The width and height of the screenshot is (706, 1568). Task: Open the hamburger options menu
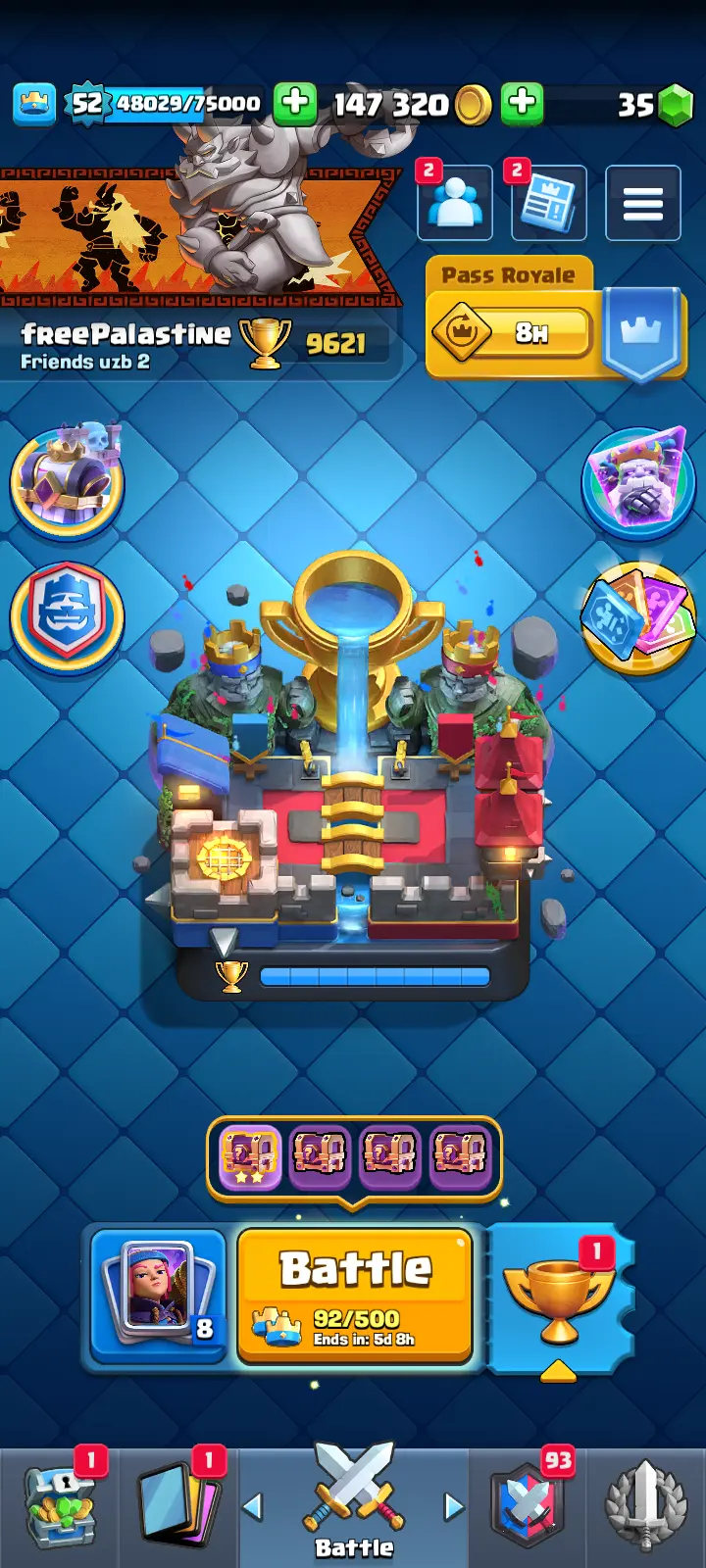pyautogui.click(x=642, y=204)
